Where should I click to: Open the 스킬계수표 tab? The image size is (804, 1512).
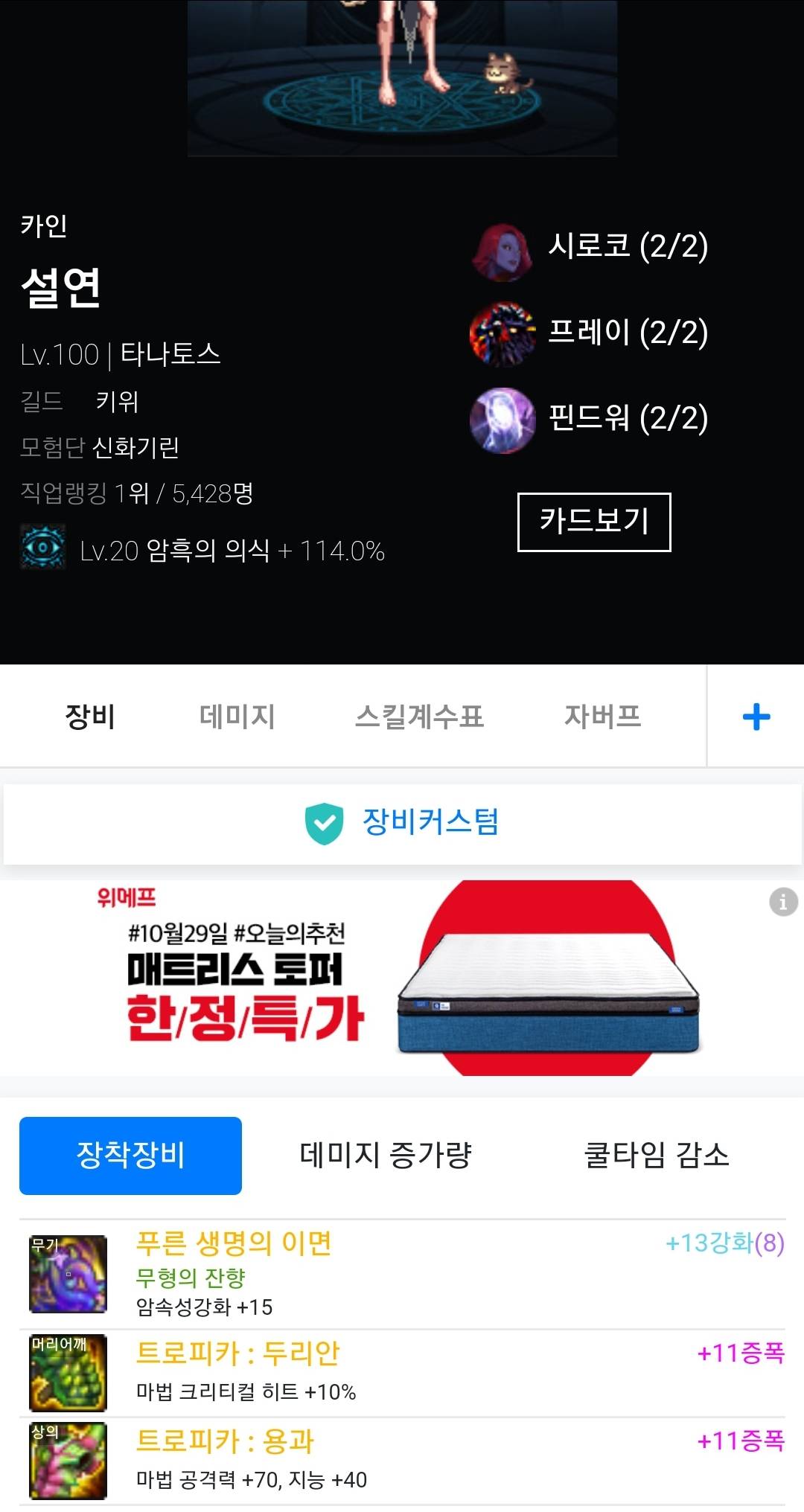point(419,717)
